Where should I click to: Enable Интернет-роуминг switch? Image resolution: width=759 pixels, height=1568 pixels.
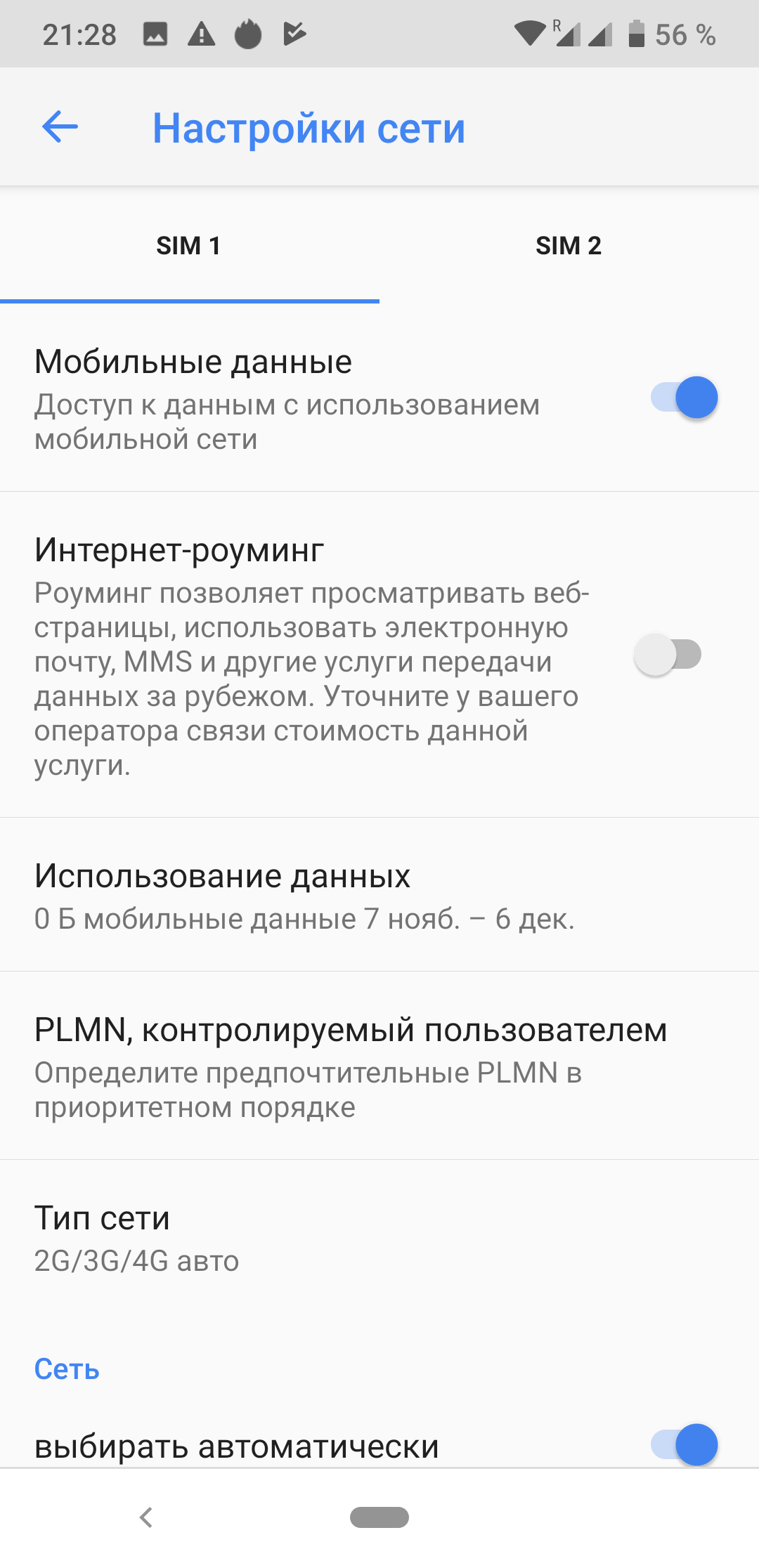pos(668,655)
